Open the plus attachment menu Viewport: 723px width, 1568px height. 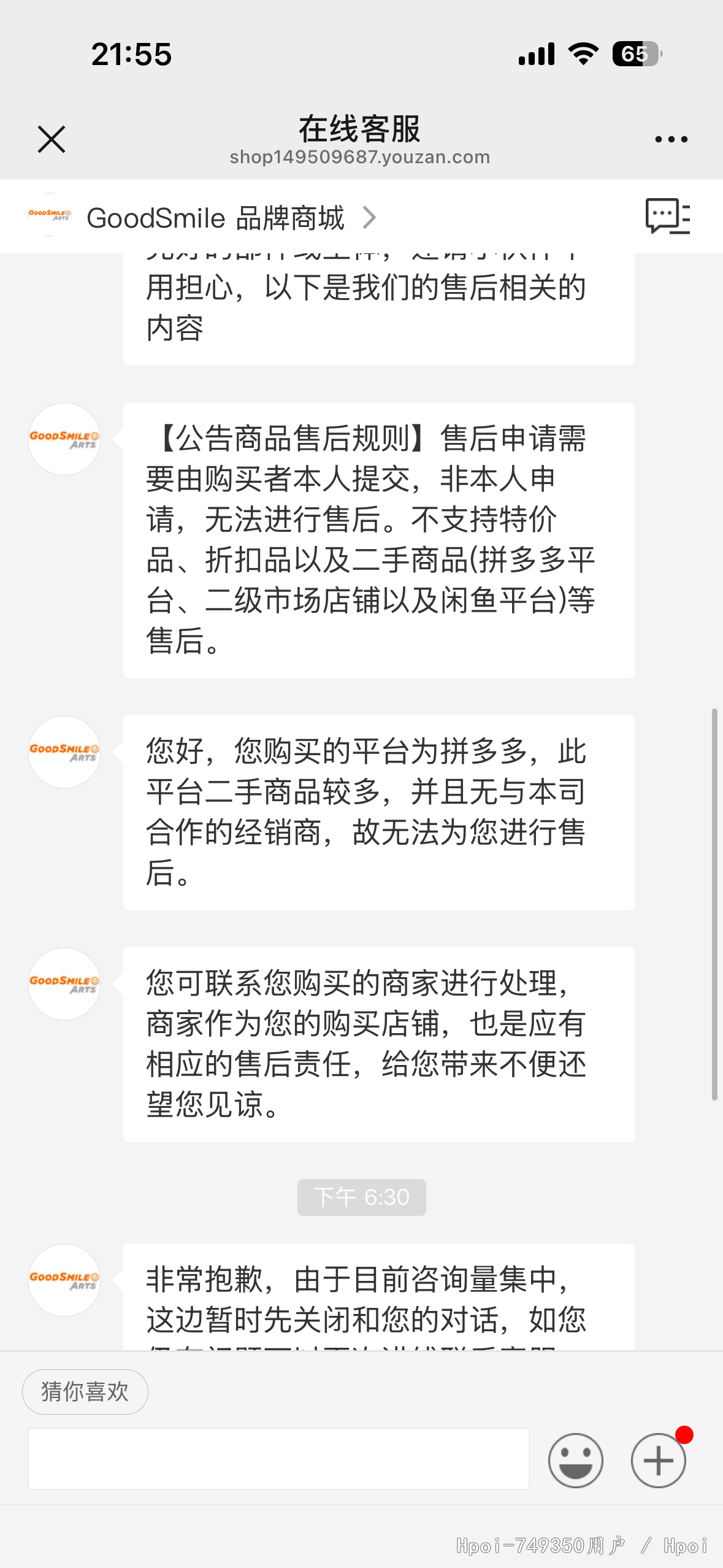coord(658,1460)
